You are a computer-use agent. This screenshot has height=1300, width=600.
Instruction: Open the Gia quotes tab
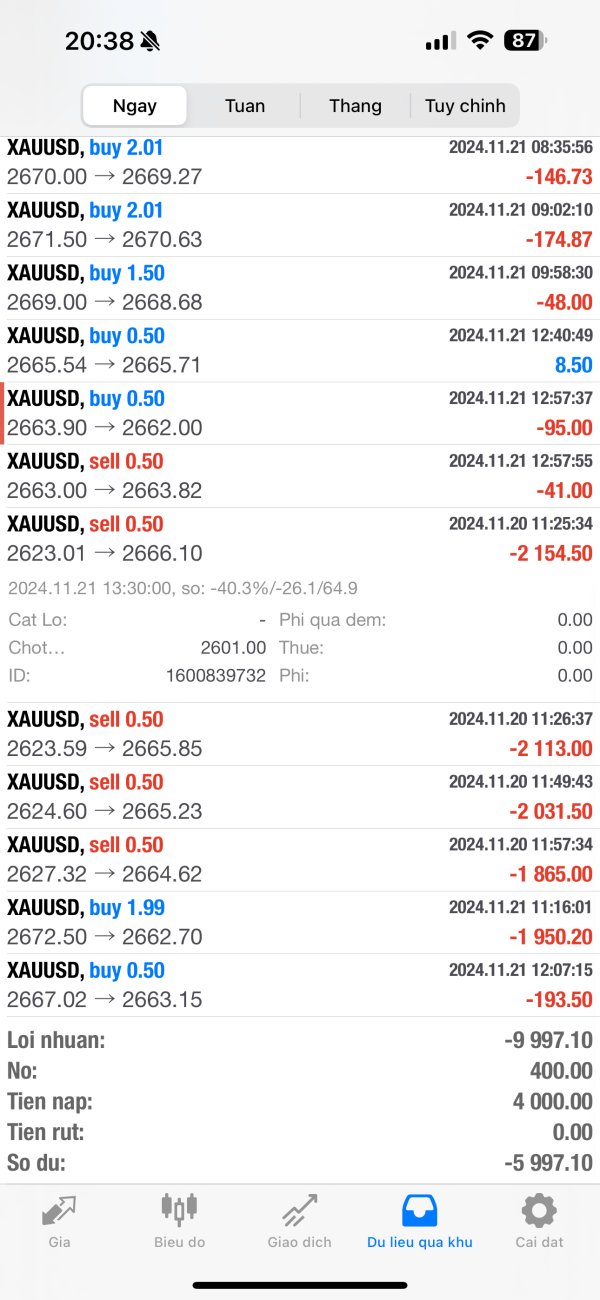[x=59, y=1221]
